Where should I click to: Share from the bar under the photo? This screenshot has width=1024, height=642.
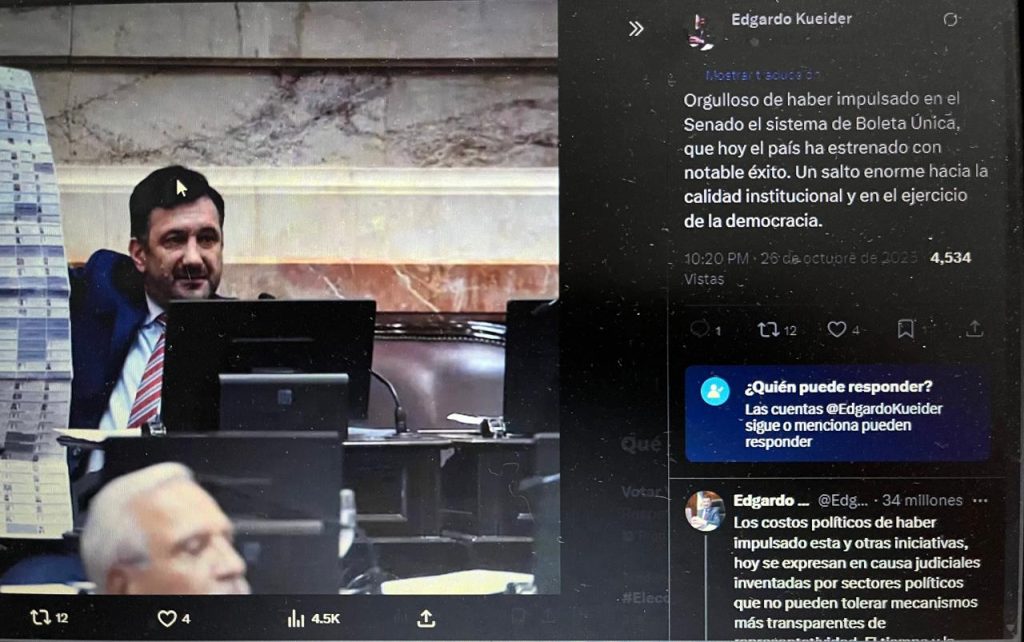(426, 618)
